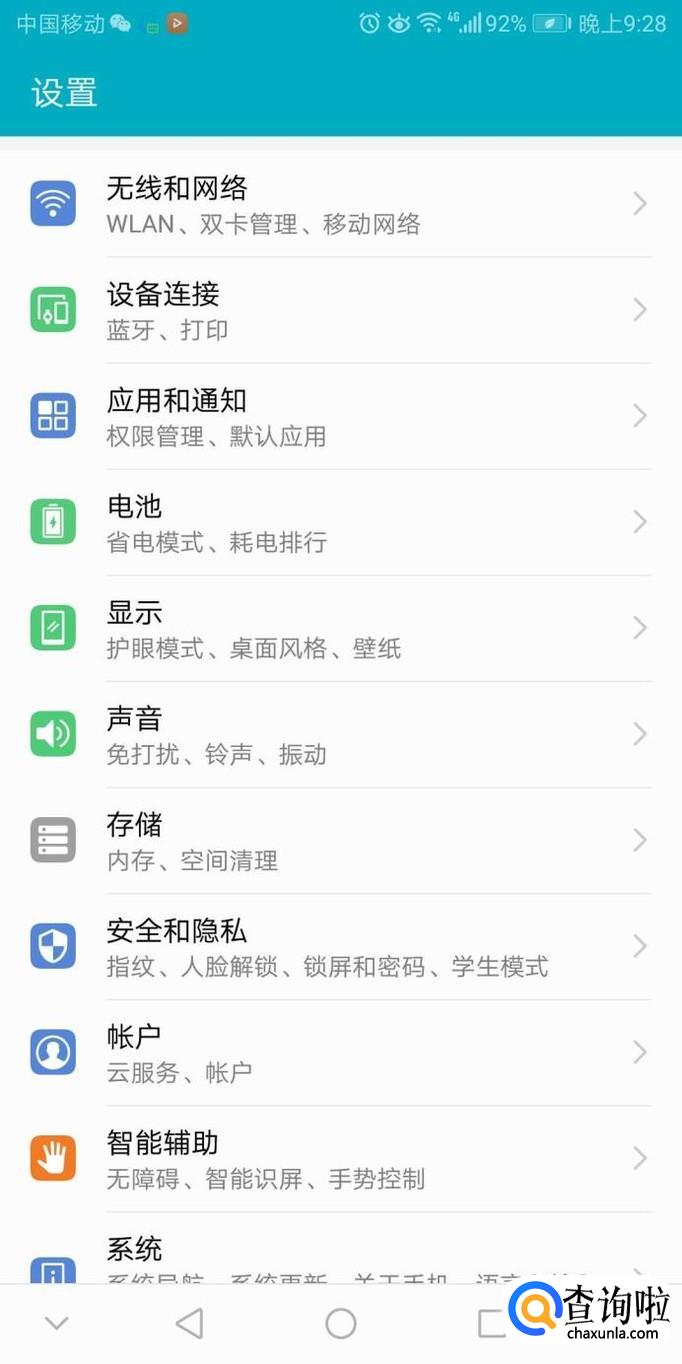Select the 显示 settings row

(x=340, y=628)
